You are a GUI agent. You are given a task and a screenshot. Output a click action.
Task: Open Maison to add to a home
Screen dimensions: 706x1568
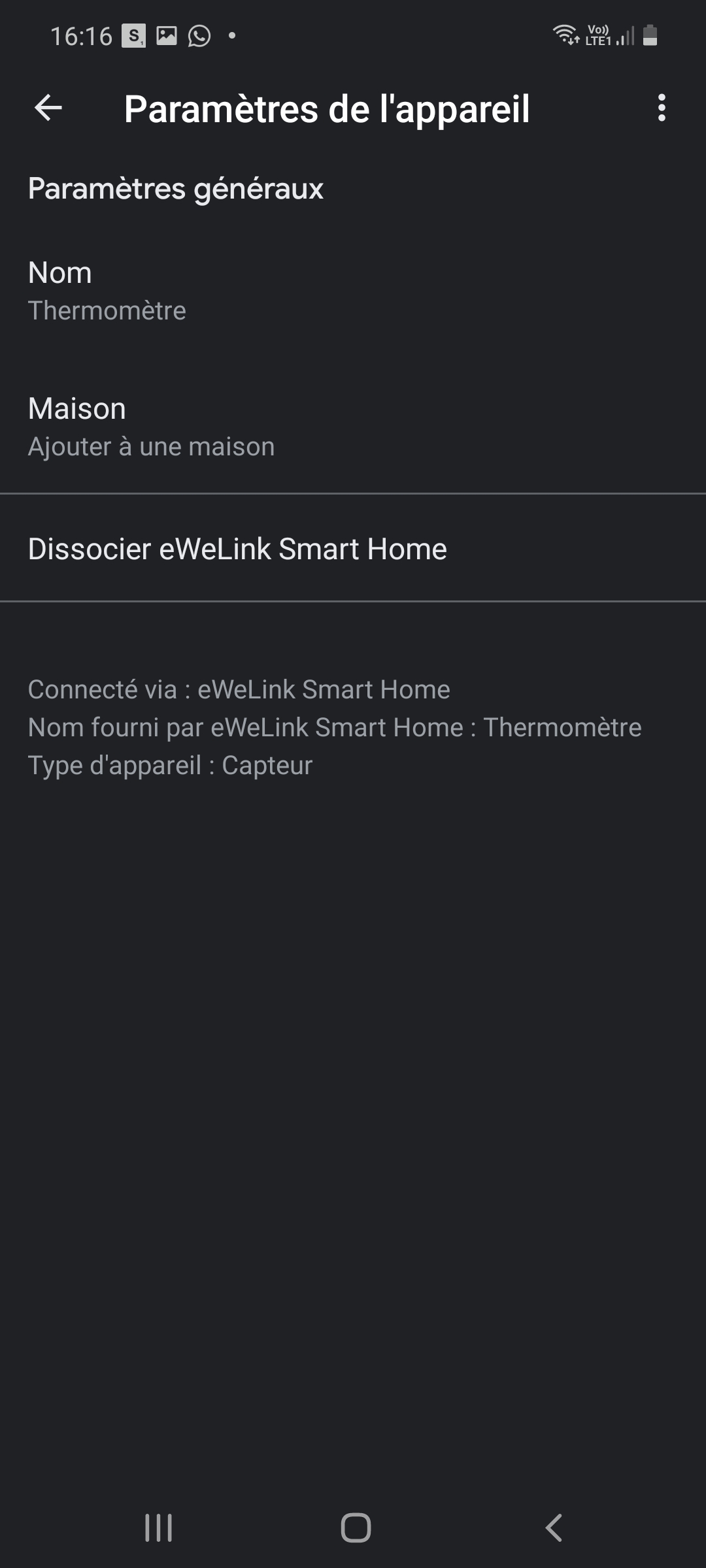click(353, 427)
